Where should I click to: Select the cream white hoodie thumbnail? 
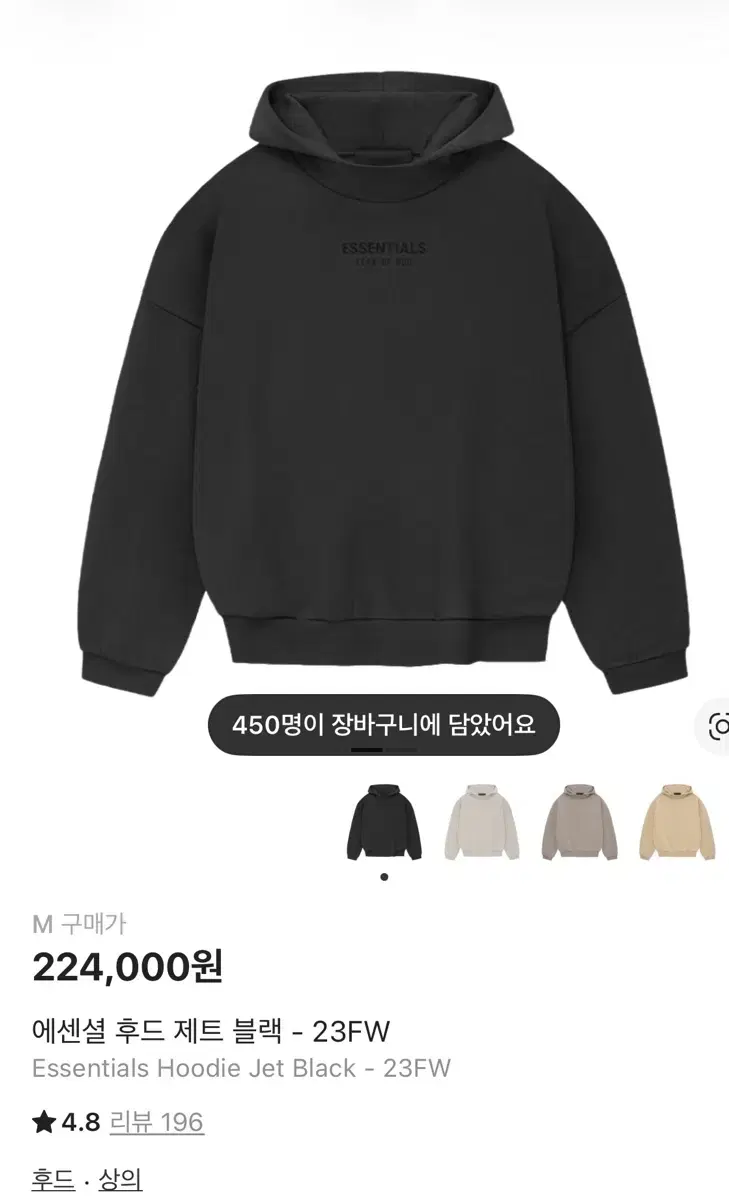[482, 822]
